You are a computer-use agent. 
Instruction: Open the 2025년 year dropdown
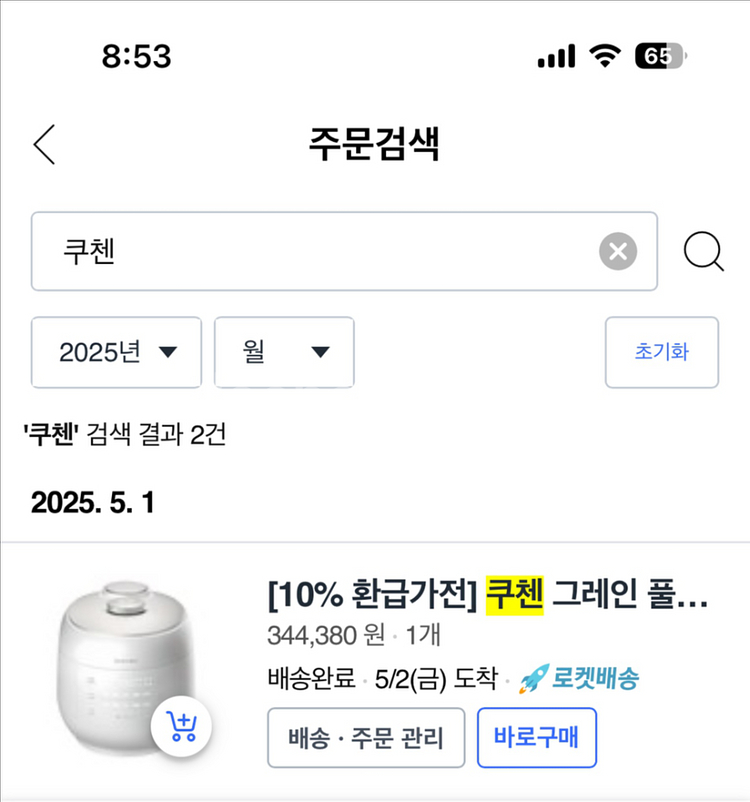coord(115,352)
